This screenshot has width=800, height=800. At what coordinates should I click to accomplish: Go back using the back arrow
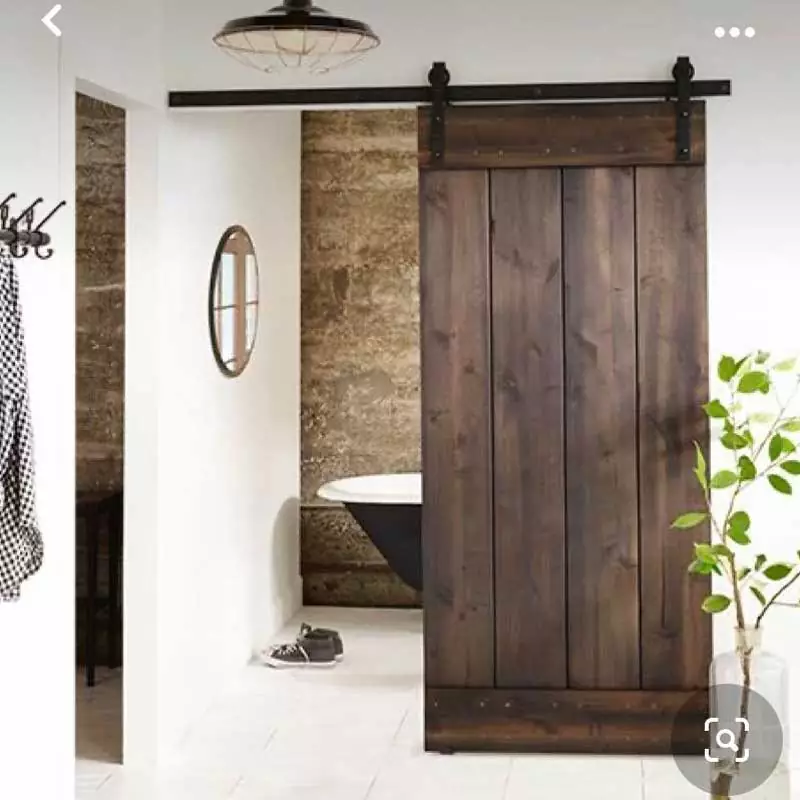click(51, 20)
